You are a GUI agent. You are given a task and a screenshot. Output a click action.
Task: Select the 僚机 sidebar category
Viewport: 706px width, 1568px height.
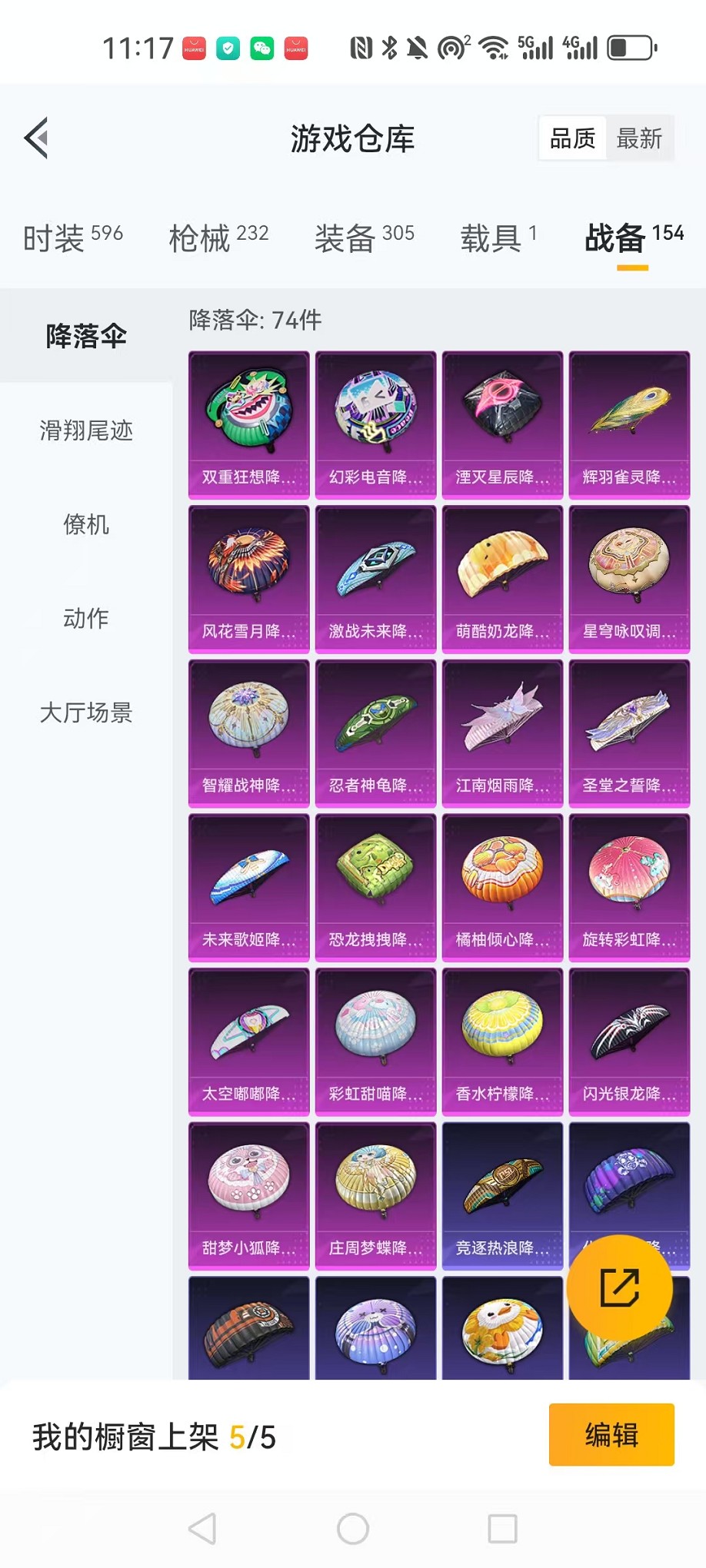point(86,526)
